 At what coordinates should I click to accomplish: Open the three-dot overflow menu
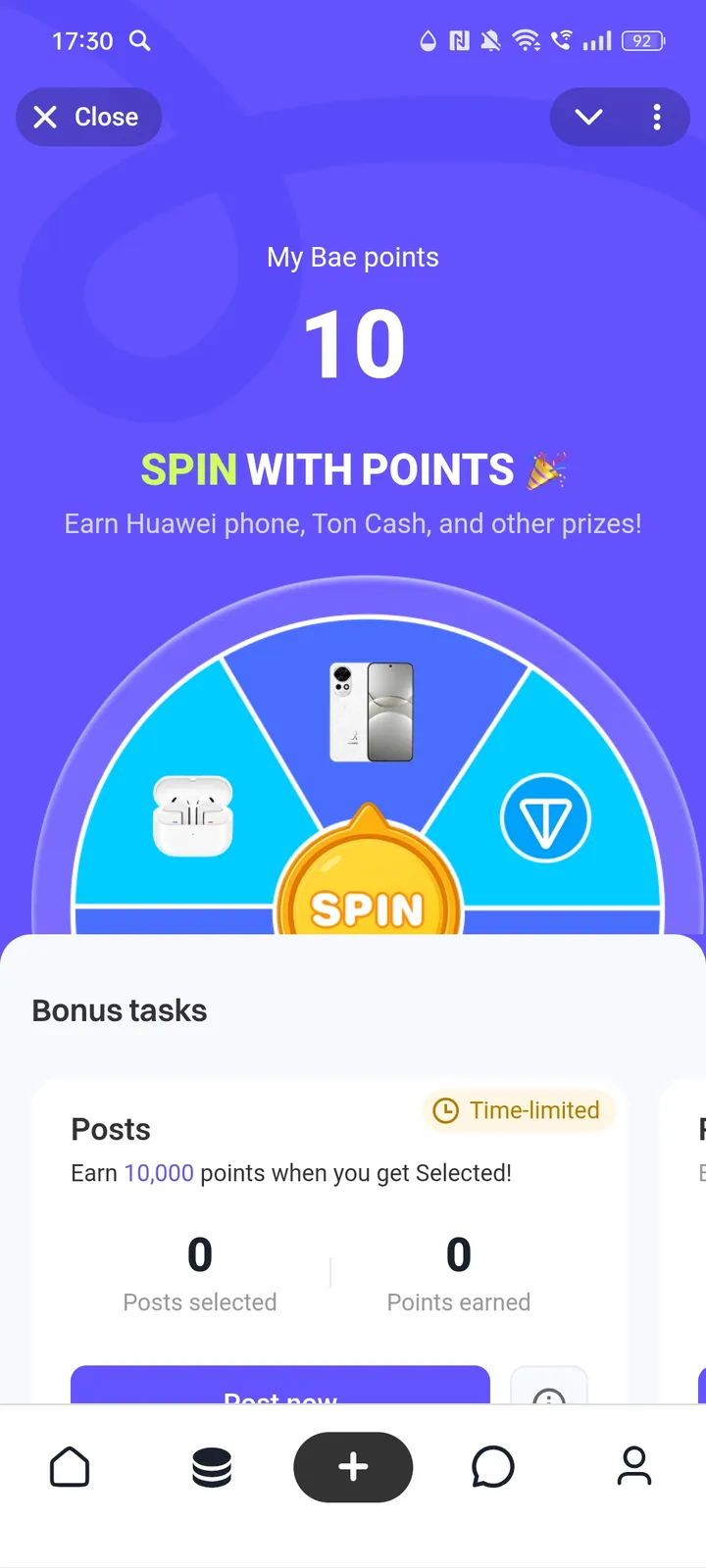(657, 118)
